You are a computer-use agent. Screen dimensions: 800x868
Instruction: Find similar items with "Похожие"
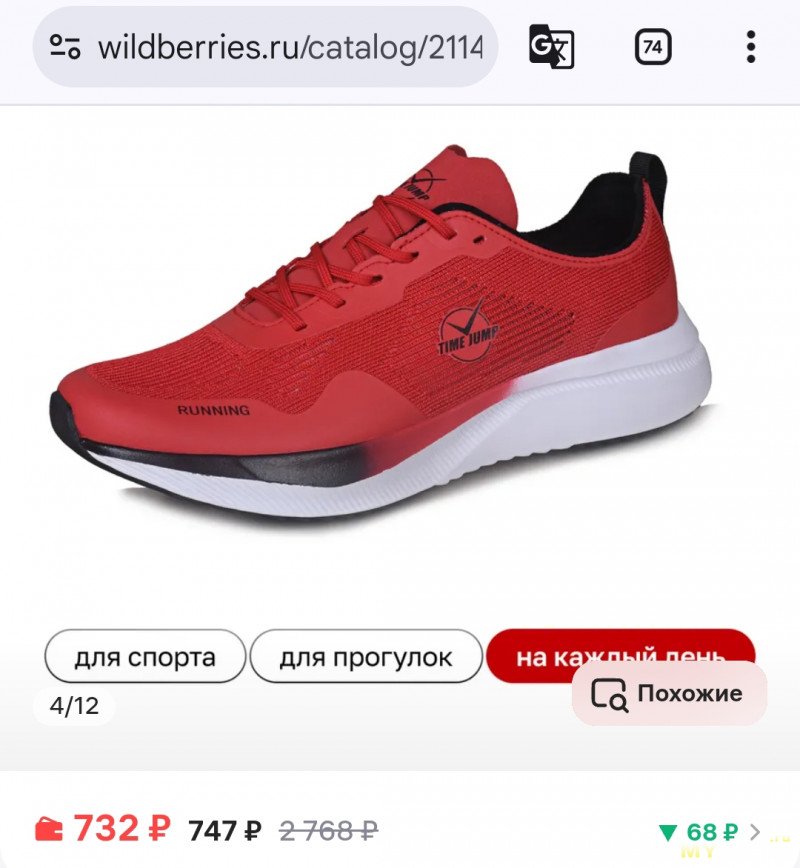tap(668, 693)
